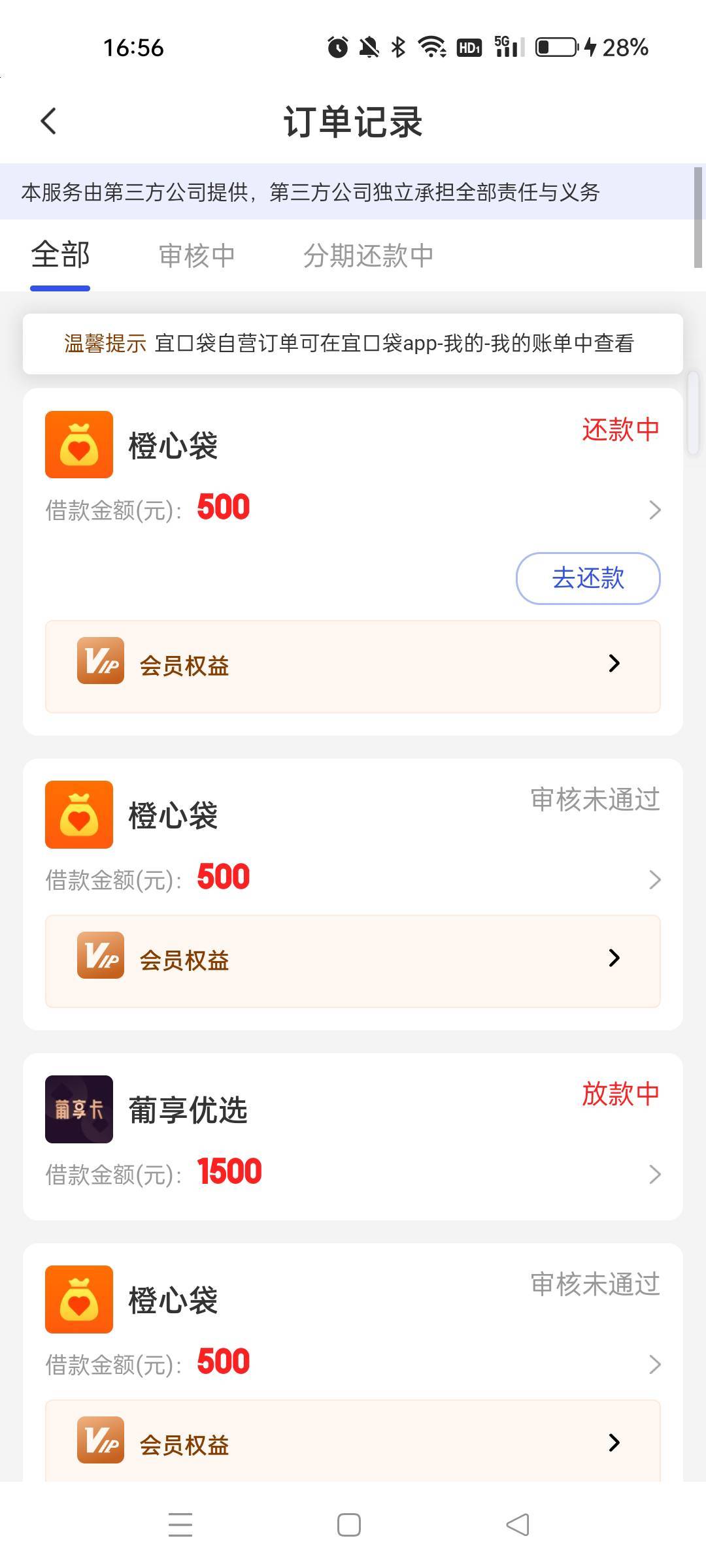Go back from 订单记录 page
The width and height of the screenshot is (706, 1568).
[49, 122]
